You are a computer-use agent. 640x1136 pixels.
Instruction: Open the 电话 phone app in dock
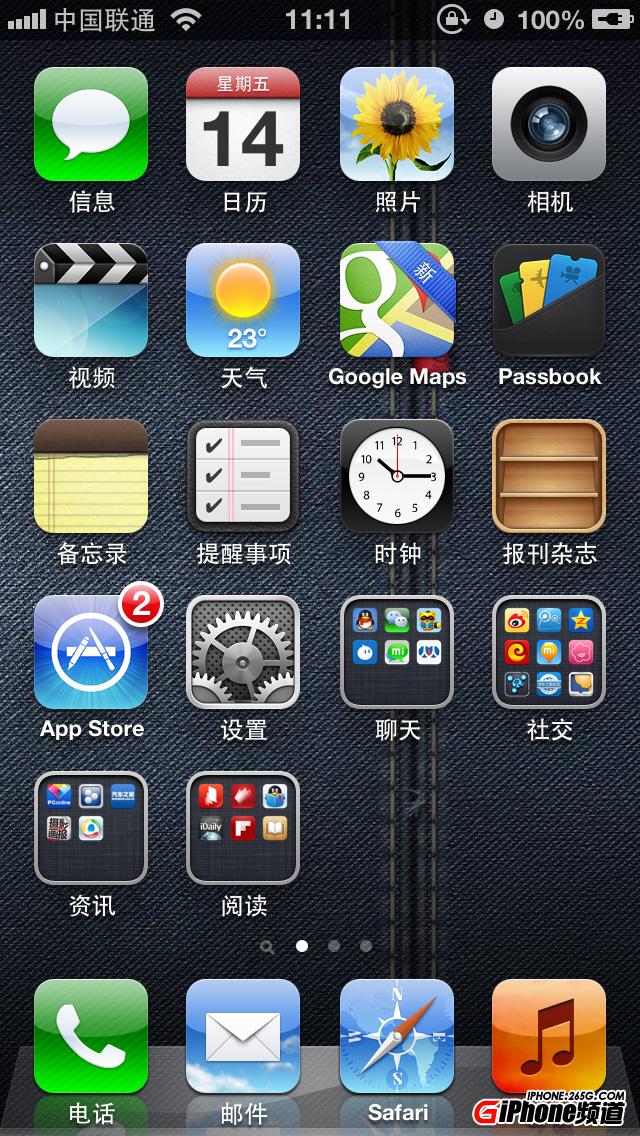tap(91, 1036)
